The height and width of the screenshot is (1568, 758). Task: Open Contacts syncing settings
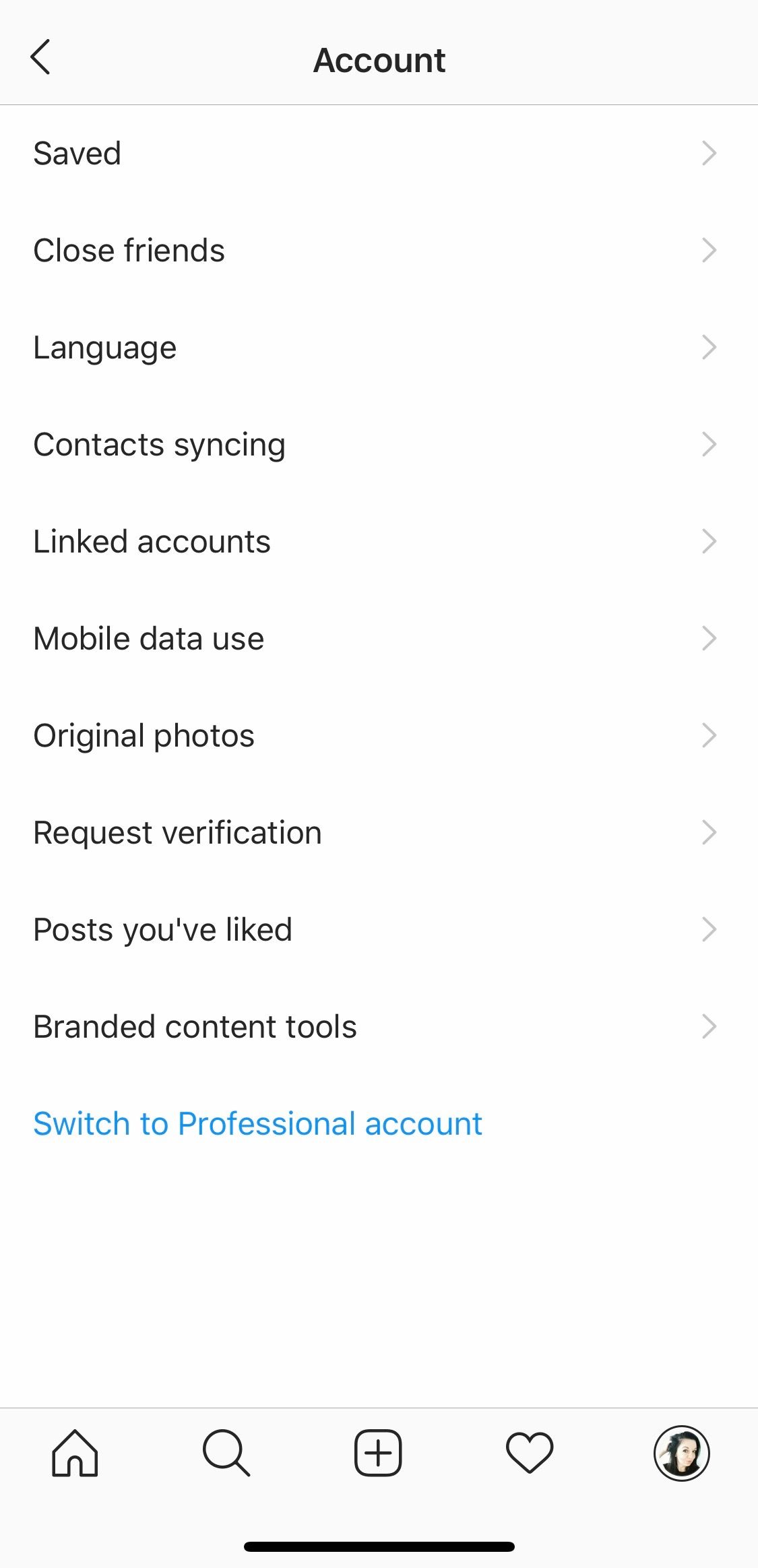(379, 445)
